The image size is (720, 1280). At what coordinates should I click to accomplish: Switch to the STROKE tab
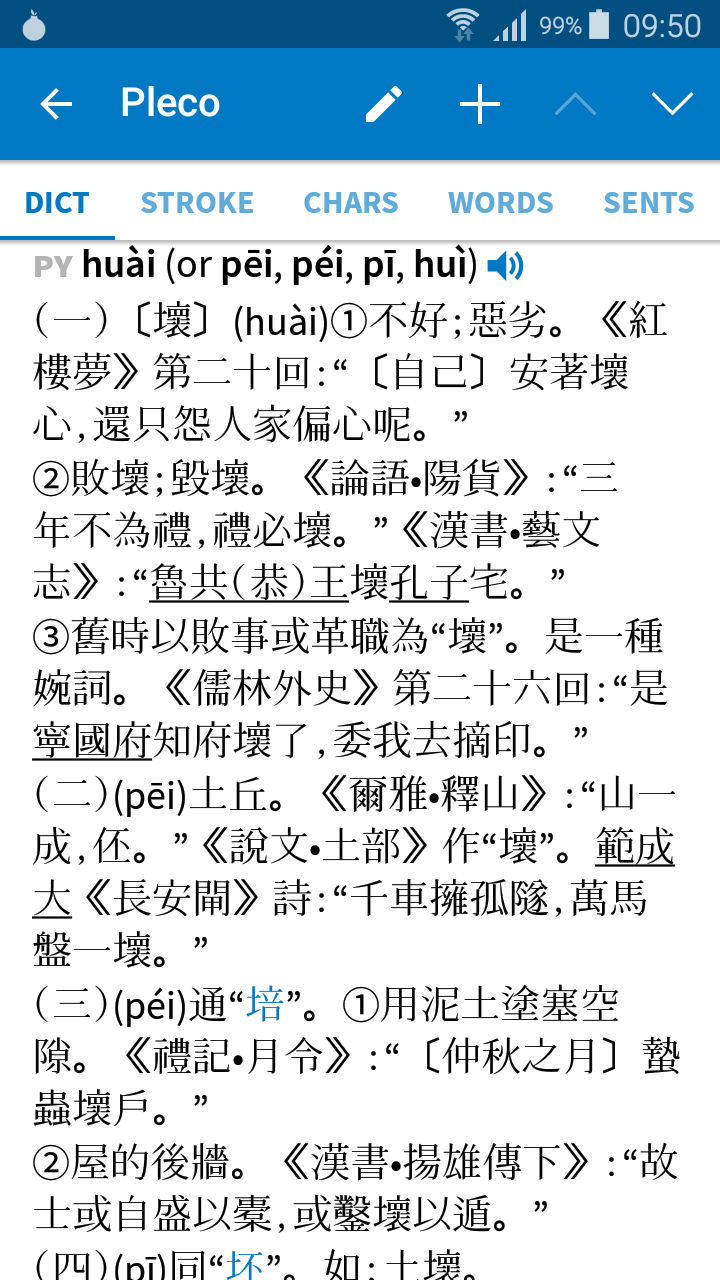[x=197, y=203]
